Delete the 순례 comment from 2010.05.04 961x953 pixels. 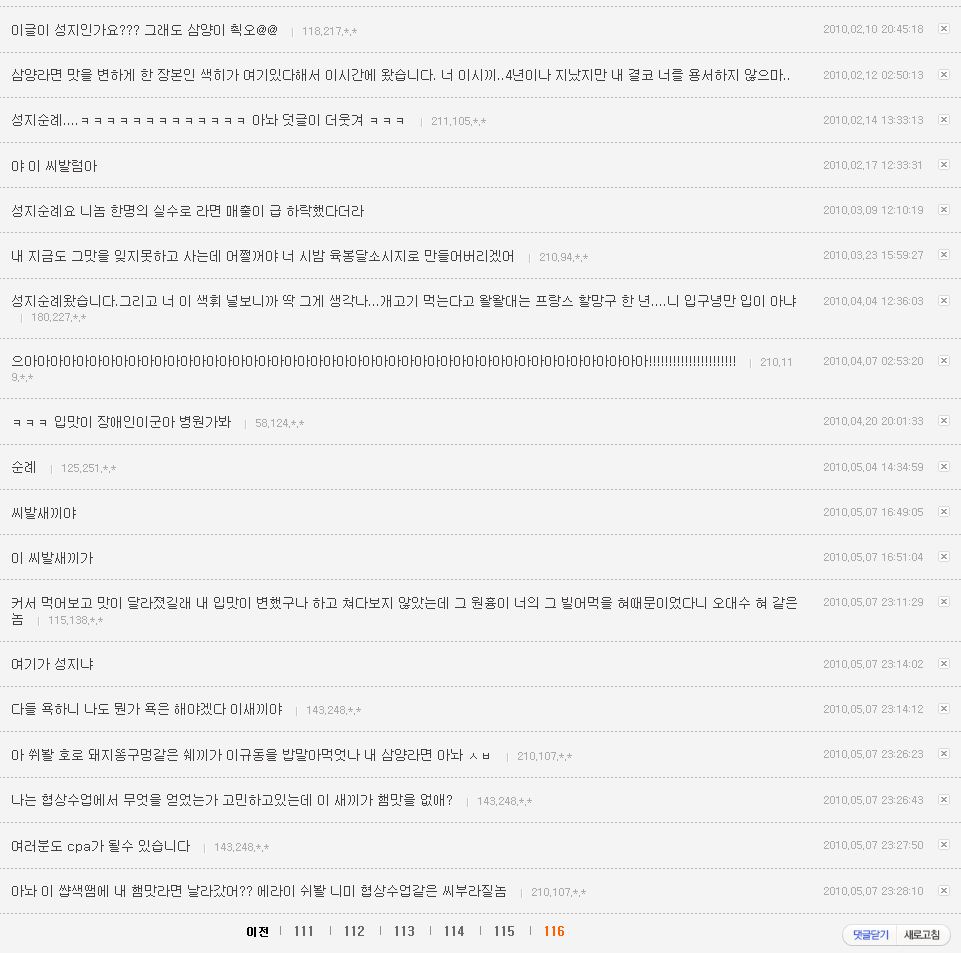click(x=943, y=467)
